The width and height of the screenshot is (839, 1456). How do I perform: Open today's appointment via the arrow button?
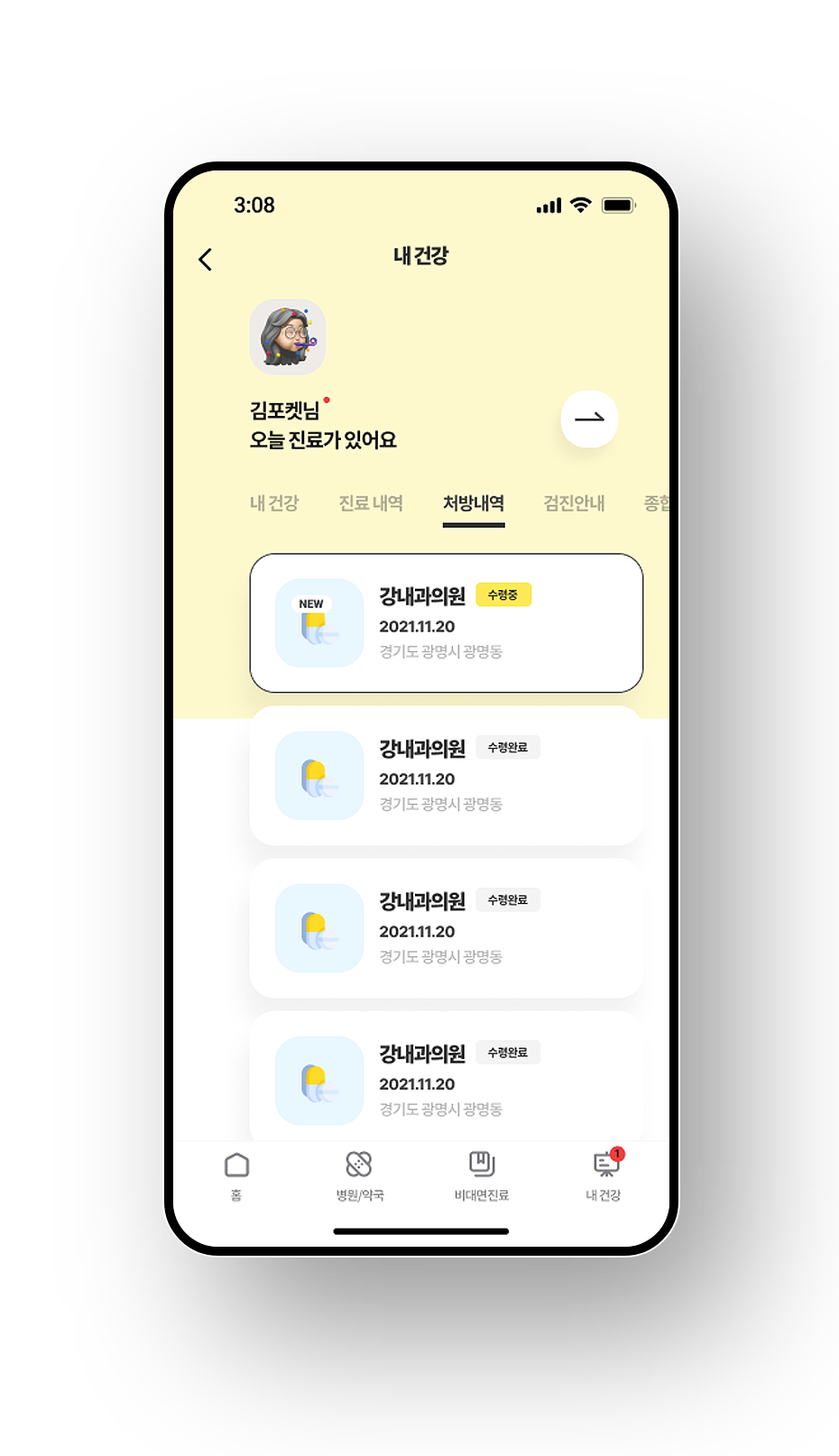tap(589, 419)
